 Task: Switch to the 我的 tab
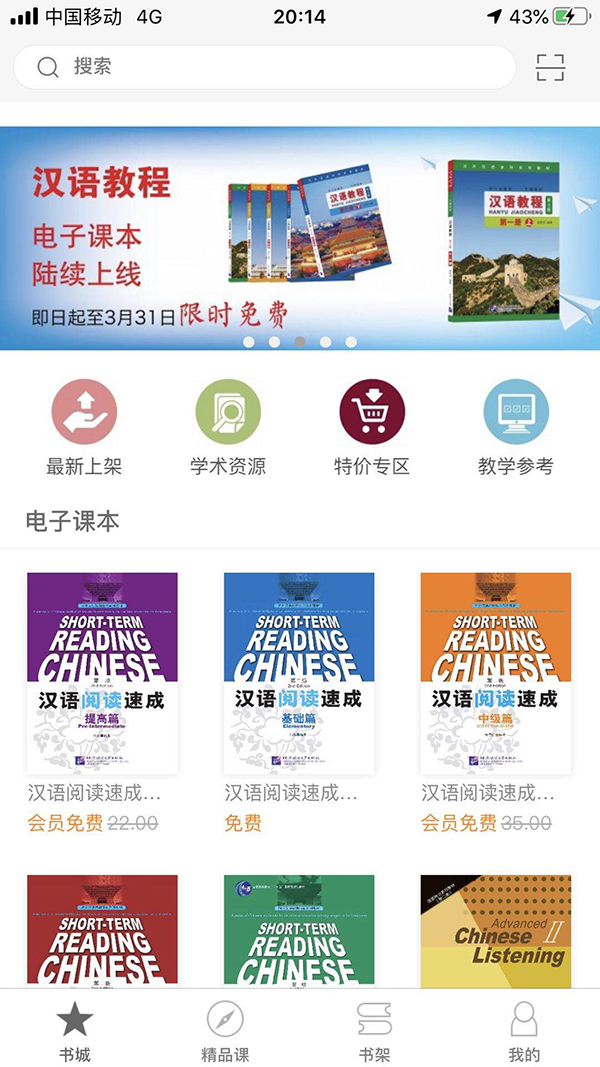click(x=524, y=1030)
